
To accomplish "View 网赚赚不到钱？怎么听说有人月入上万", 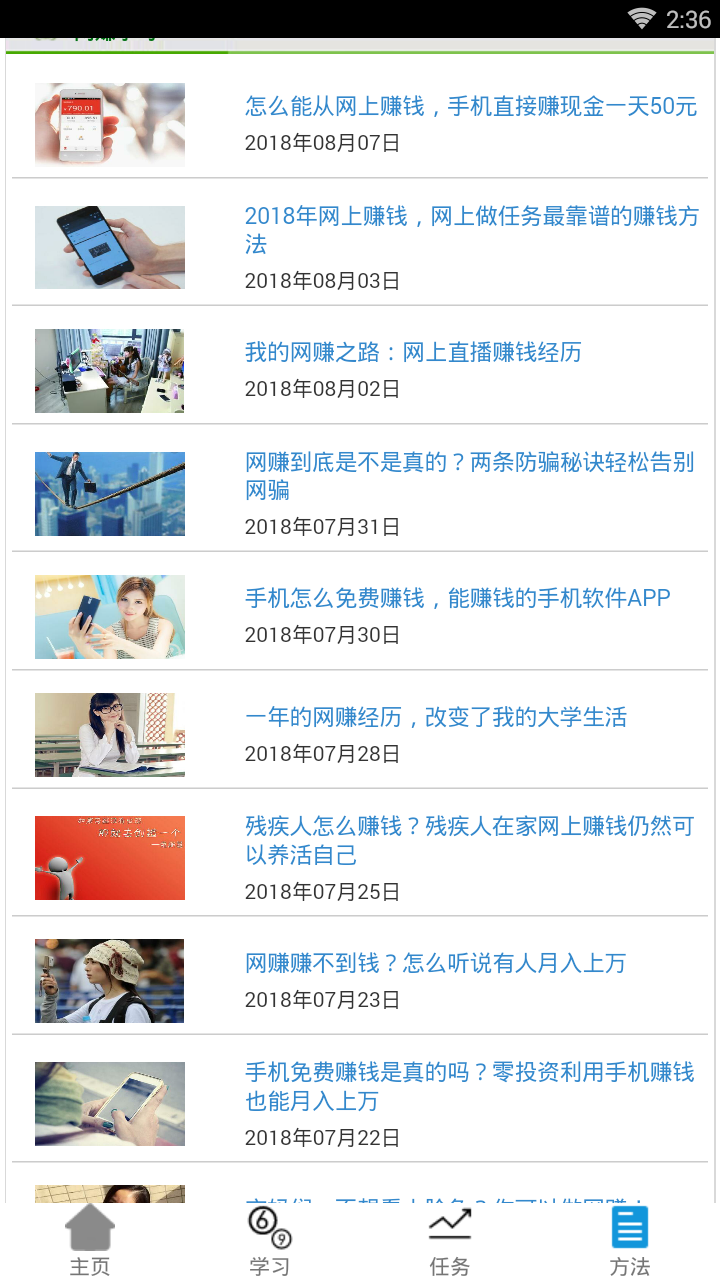I will click(x=436, y=964).
